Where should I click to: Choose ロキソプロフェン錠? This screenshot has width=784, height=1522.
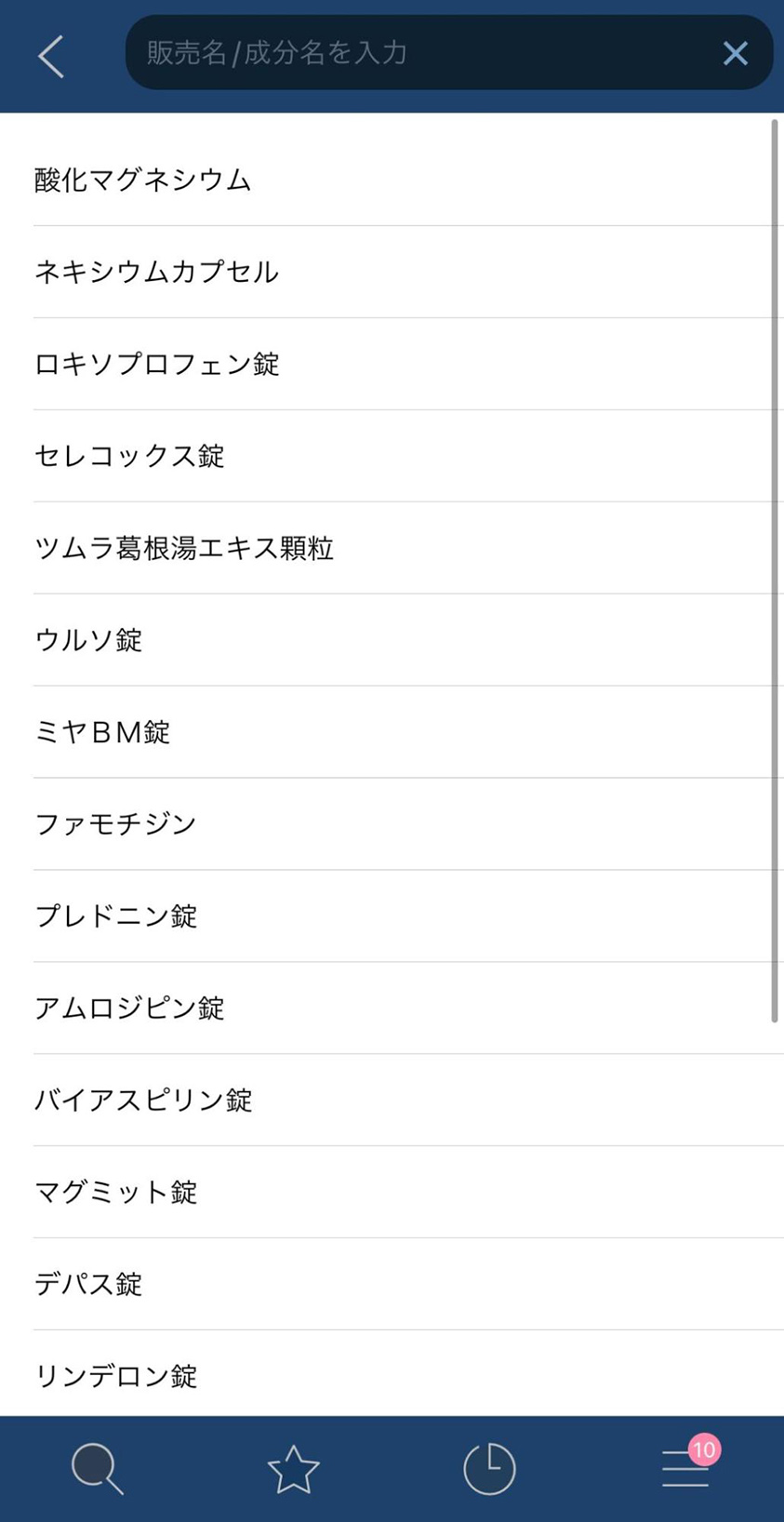tap(392, 364)
